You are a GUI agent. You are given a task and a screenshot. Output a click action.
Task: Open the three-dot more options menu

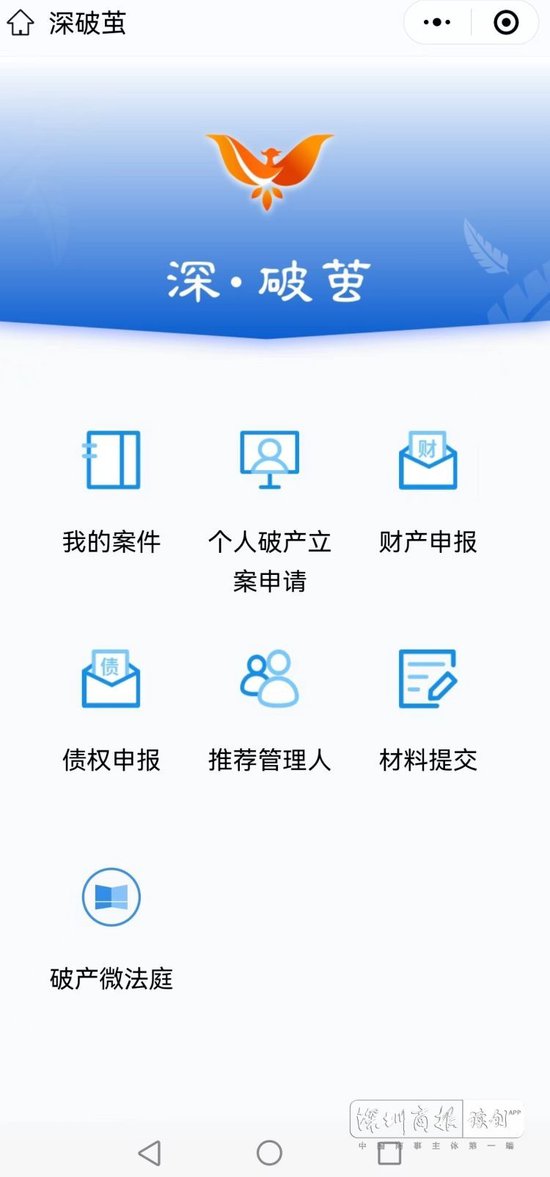point(437,23)
